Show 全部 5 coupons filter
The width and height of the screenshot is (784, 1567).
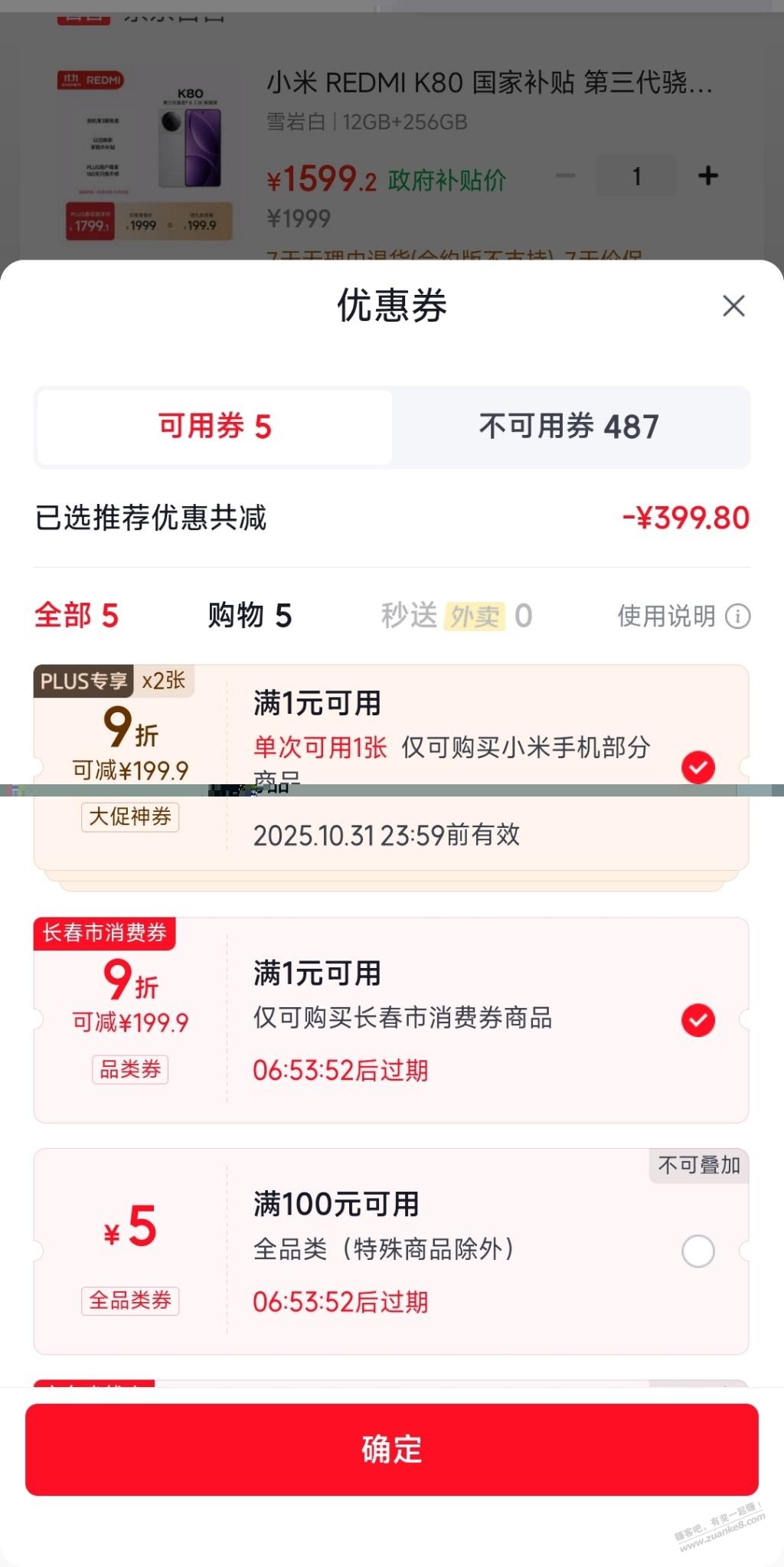pyautogui.click(x=77, y=616)
